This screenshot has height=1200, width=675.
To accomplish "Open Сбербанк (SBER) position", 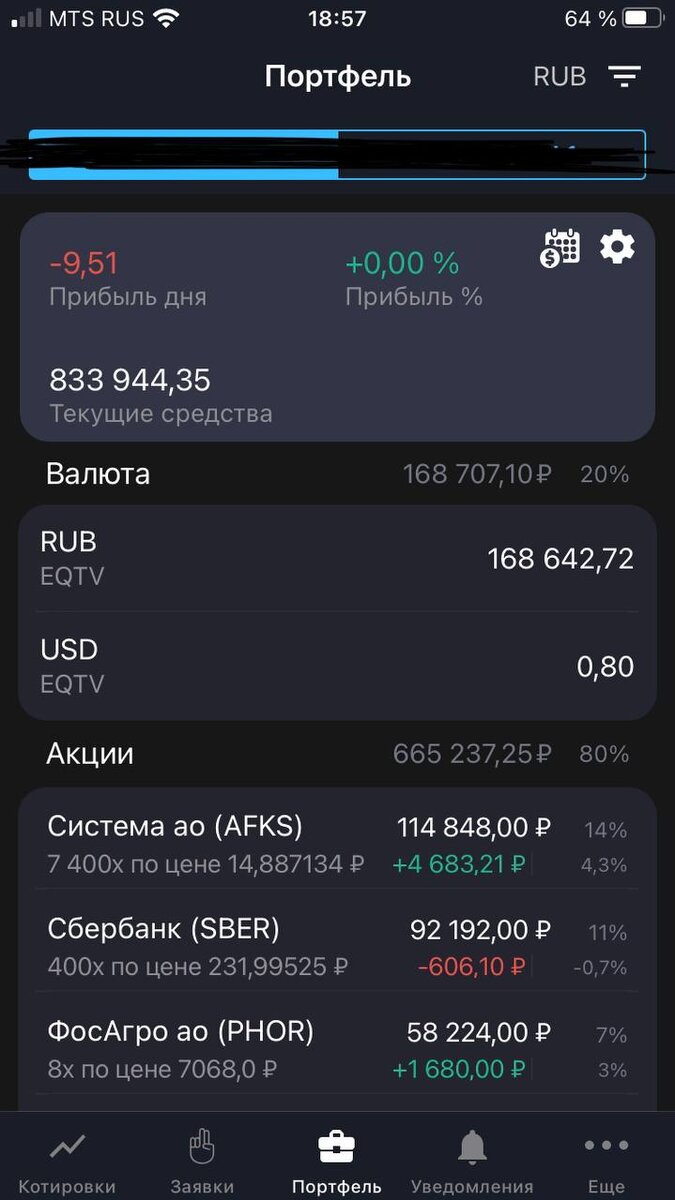I will (337, 945).
